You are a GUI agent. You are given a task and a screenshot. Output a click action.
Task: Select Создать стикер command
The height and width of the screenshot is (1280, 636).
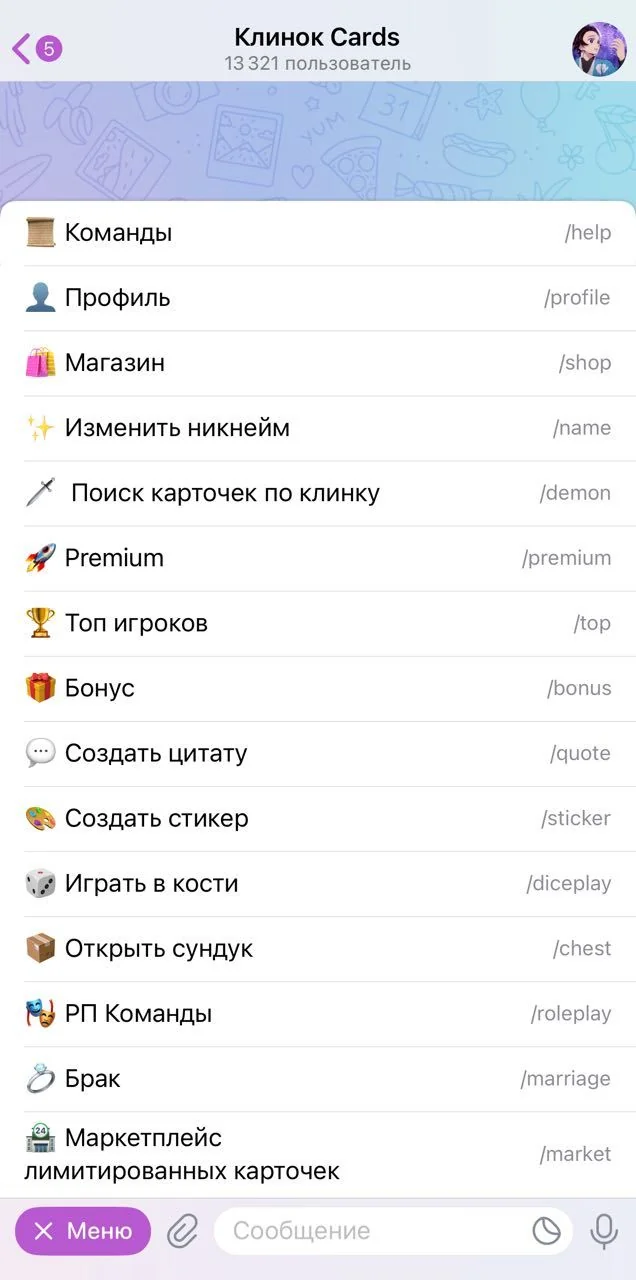[318, 818]
